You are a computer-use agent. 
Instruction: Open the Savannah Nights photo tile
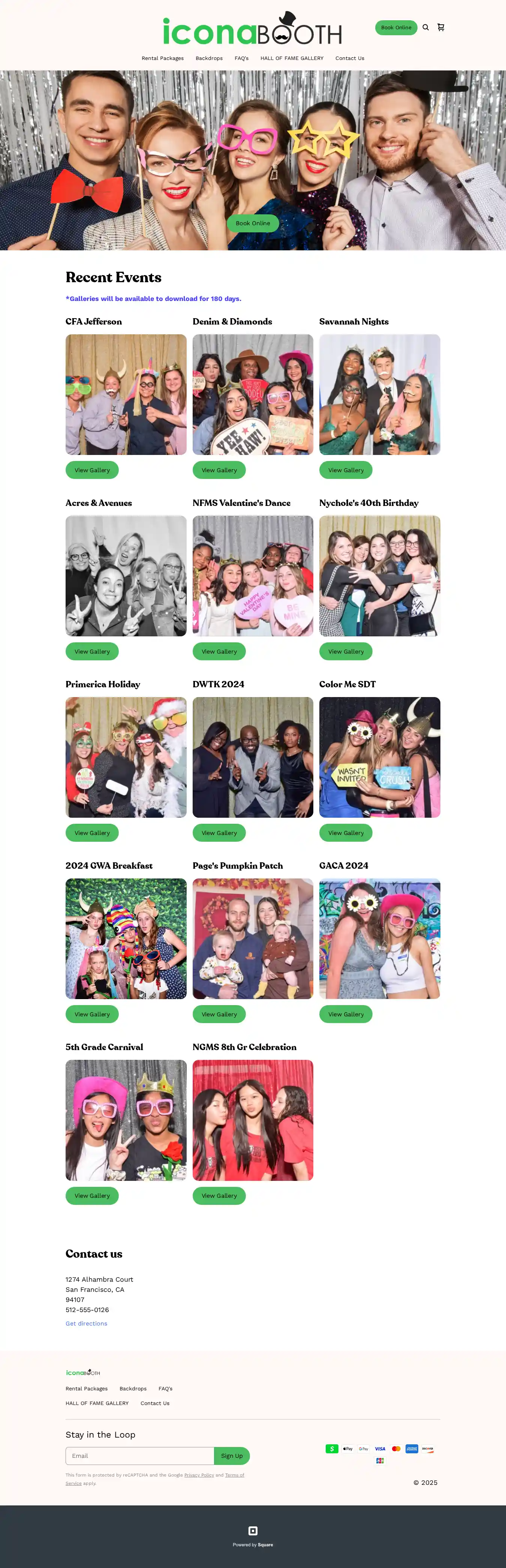(379, 394)
